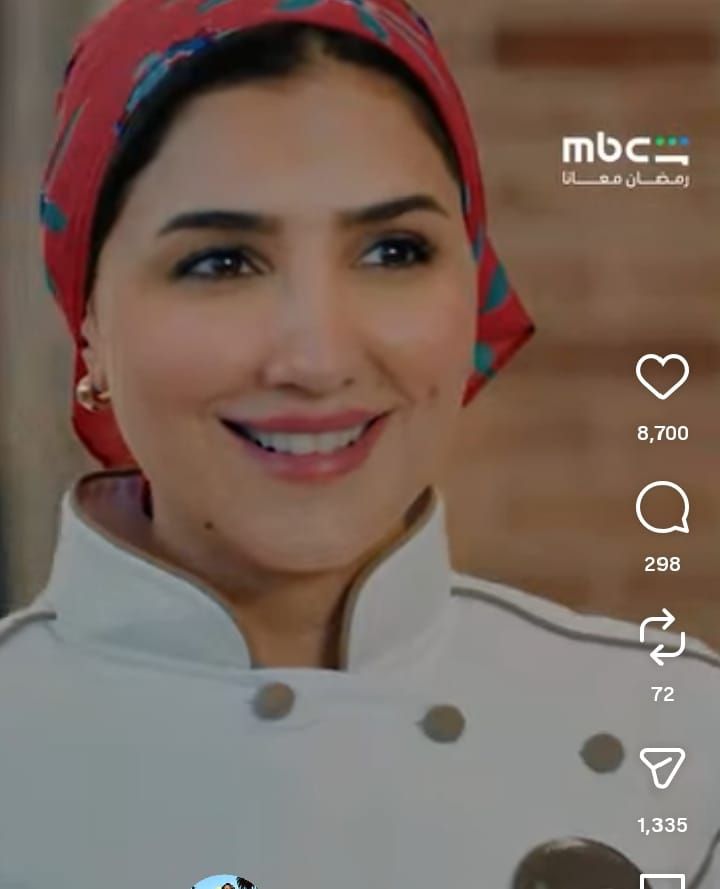
Task: Share this reel via the paper plane
Action: coord(662,768)
